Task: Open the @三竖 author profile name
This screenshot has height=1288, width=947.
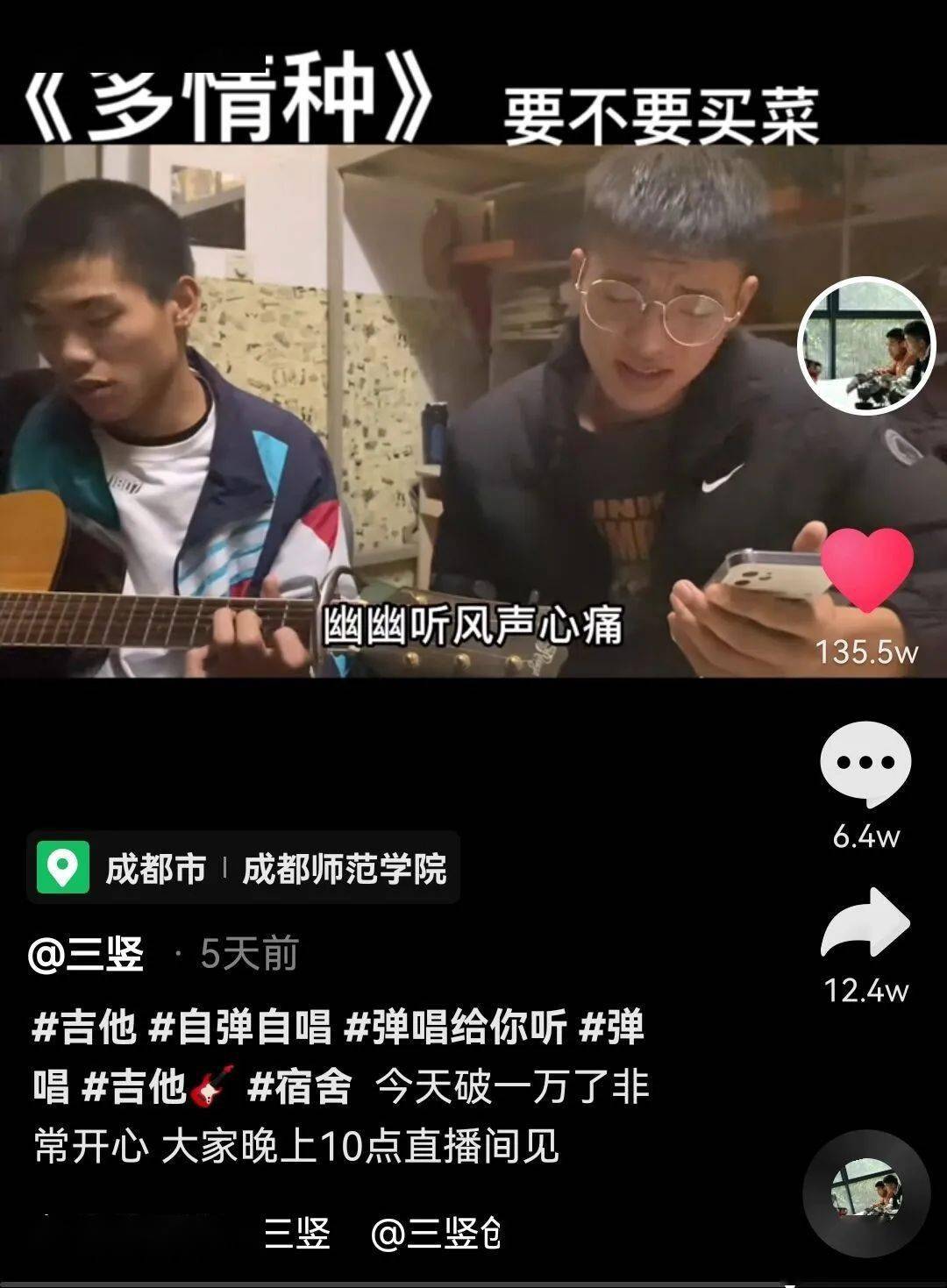Action: click(x=86, y=954)
